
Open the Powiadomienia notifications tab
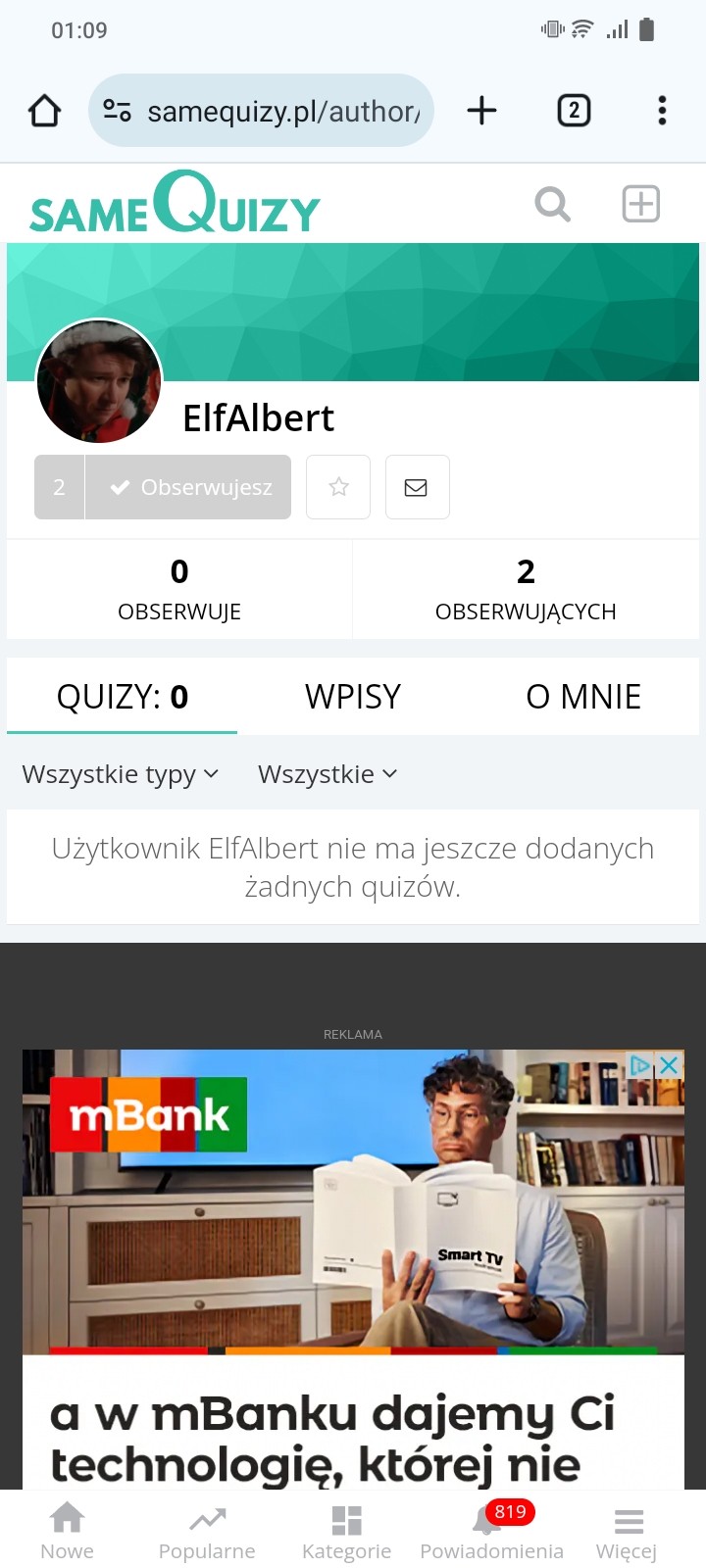[491, 1531]
